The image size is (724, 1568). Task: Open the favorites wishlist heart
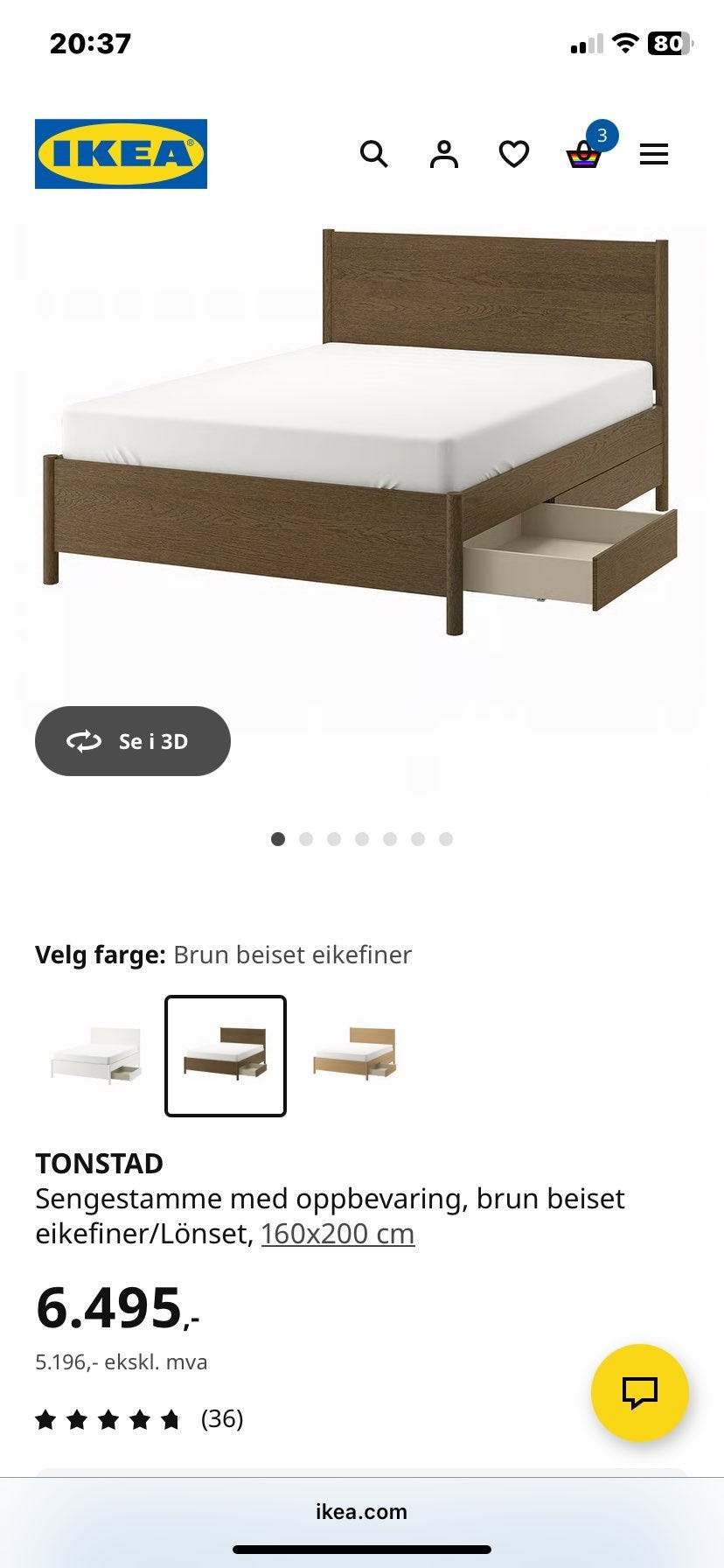514,154
